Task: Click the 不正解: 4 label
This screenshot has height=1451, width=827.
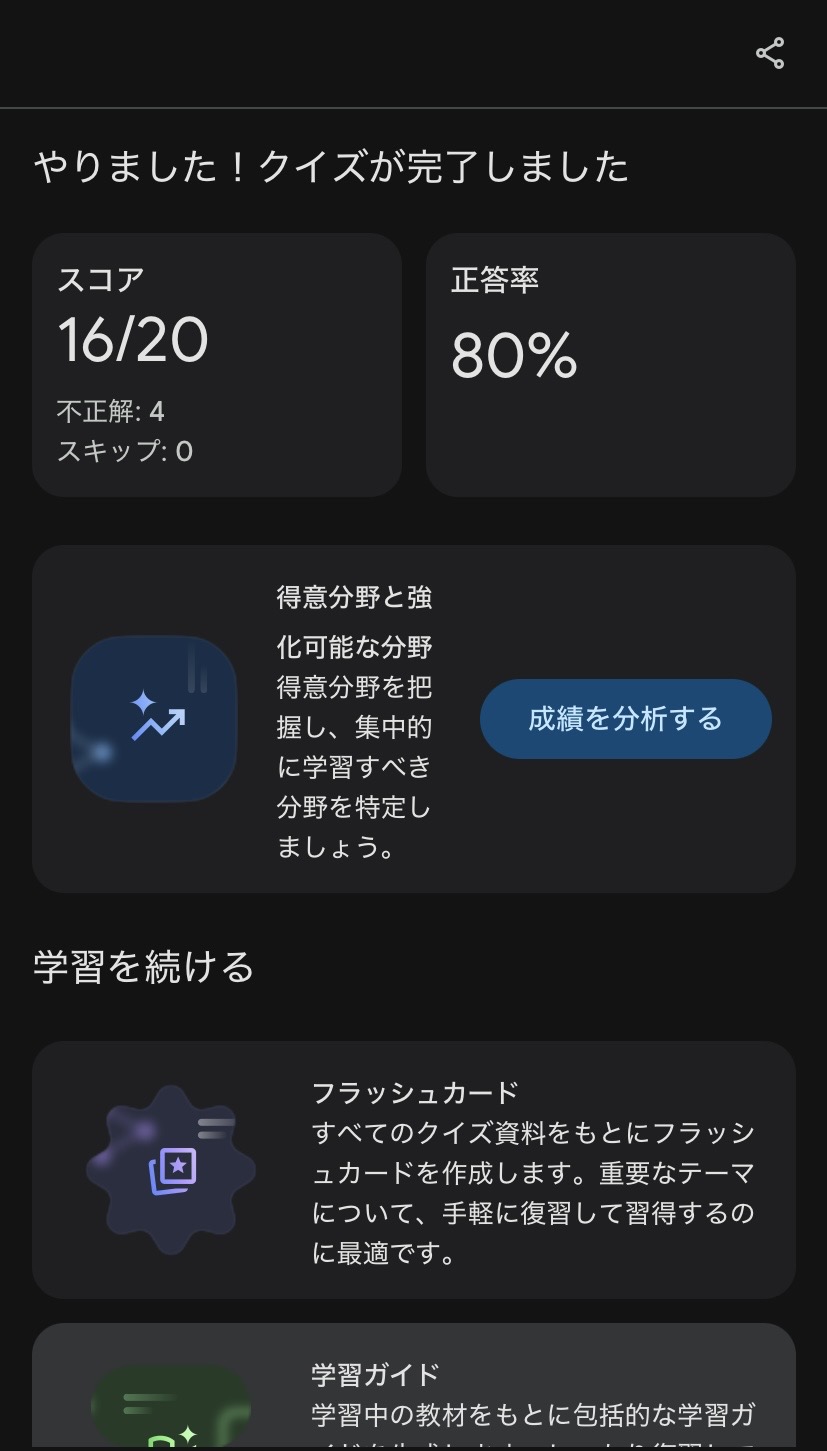Action: pyautogui.click(x=110, y=411)
